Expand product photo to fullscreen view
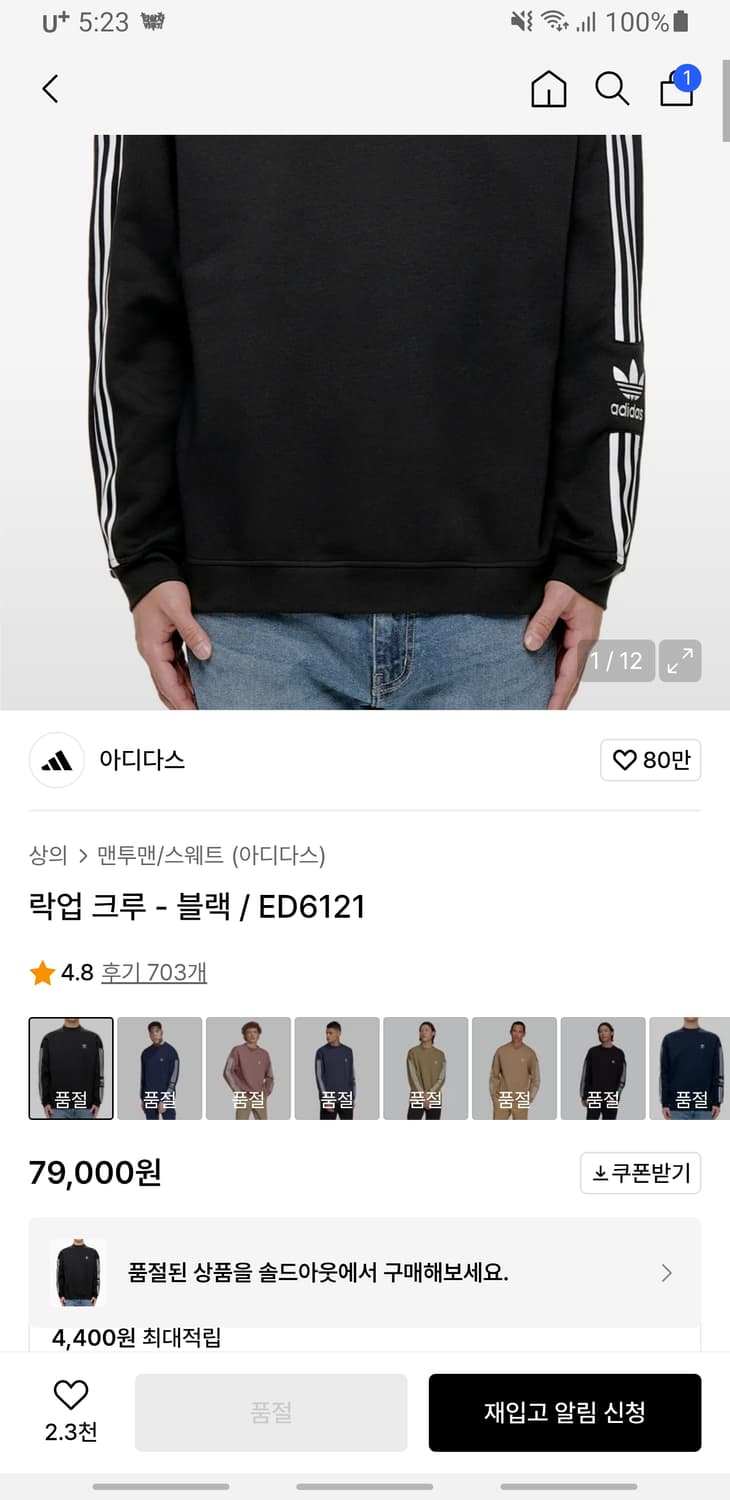730x1500 pixels. [680, 661]
